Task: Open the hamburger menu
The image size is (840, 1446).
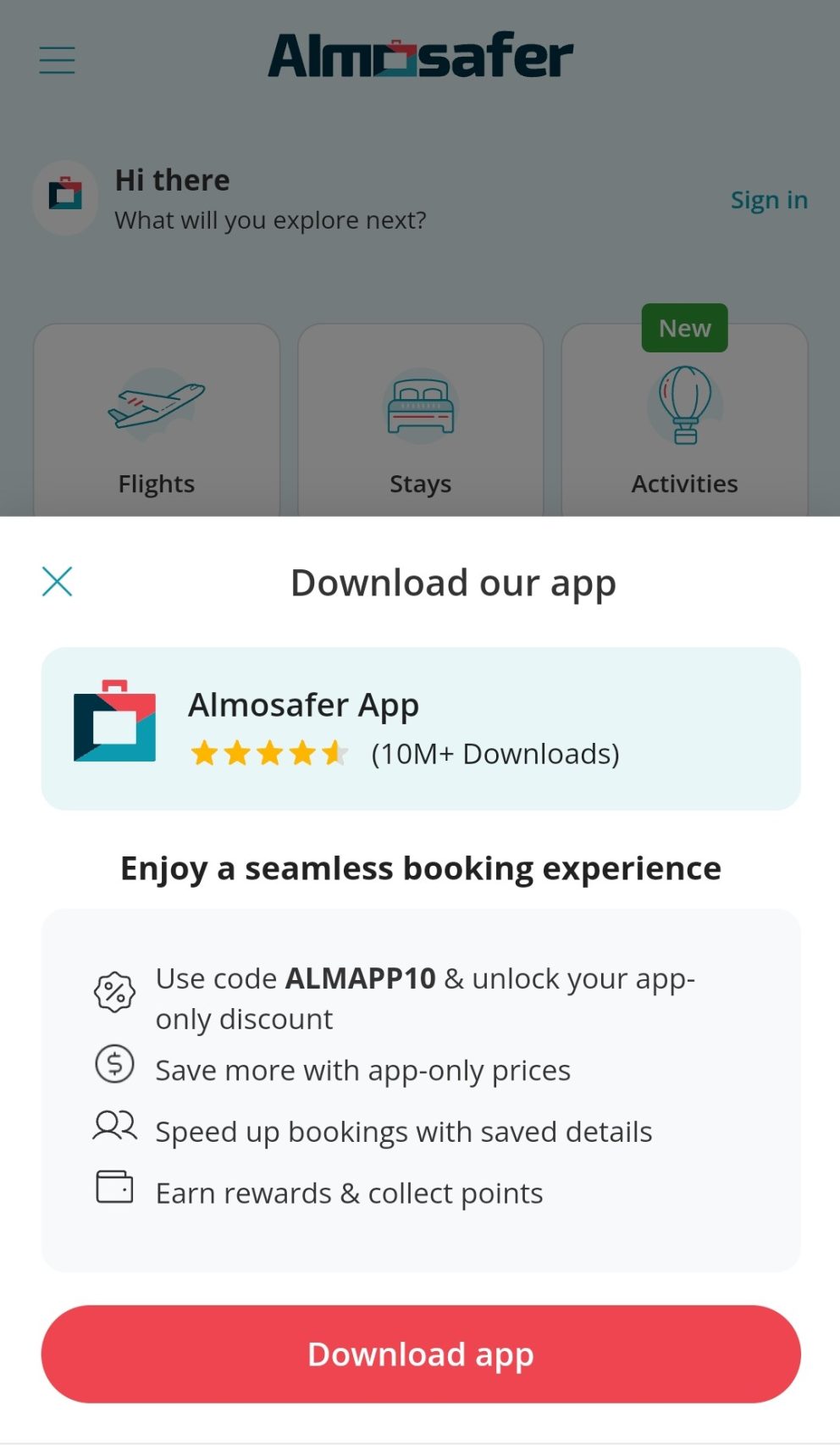Action: click(x=58, y=60)
